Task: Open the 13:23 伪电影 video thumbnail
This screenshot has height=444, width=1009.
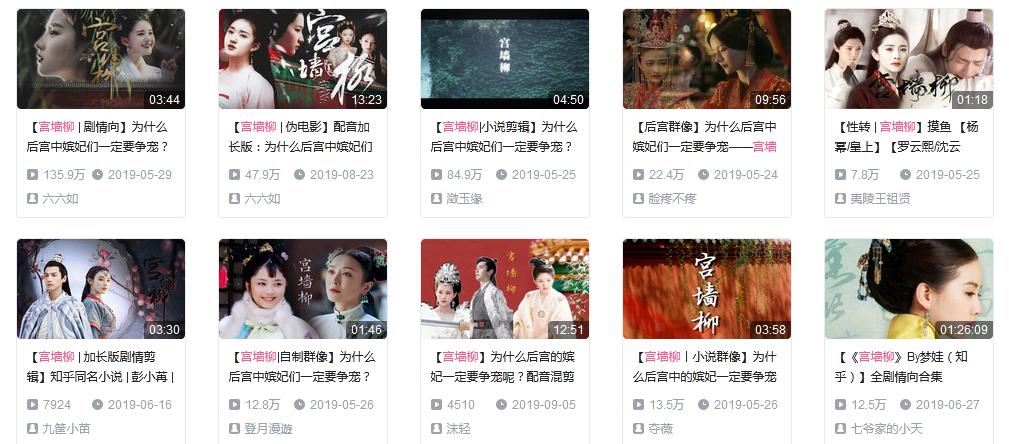Action: click(x=303, y=58)
